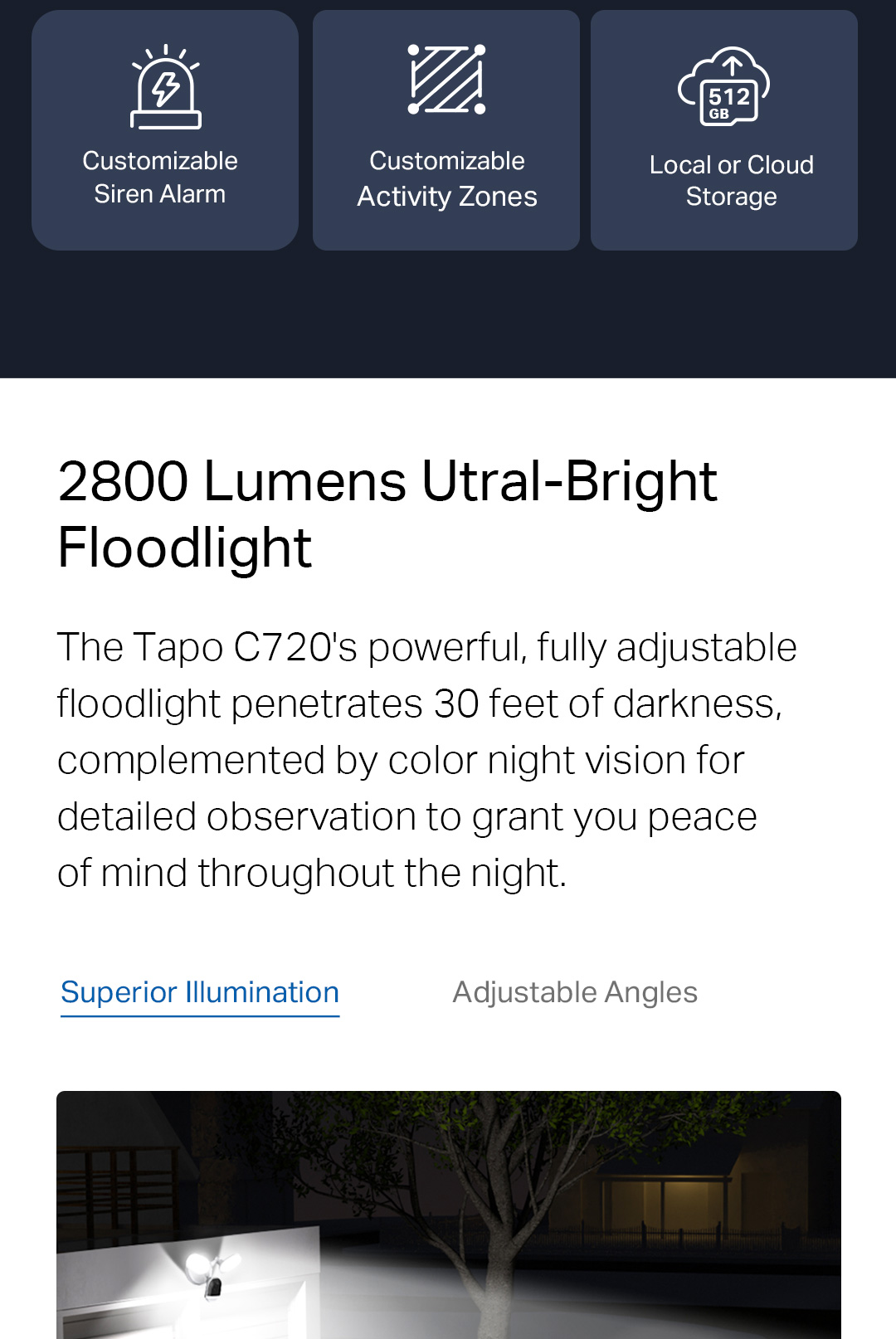Screen dimensions: 896x1339
Task: Click the Customizable Siren Alarm icon
Action: [x=165, y=87]
